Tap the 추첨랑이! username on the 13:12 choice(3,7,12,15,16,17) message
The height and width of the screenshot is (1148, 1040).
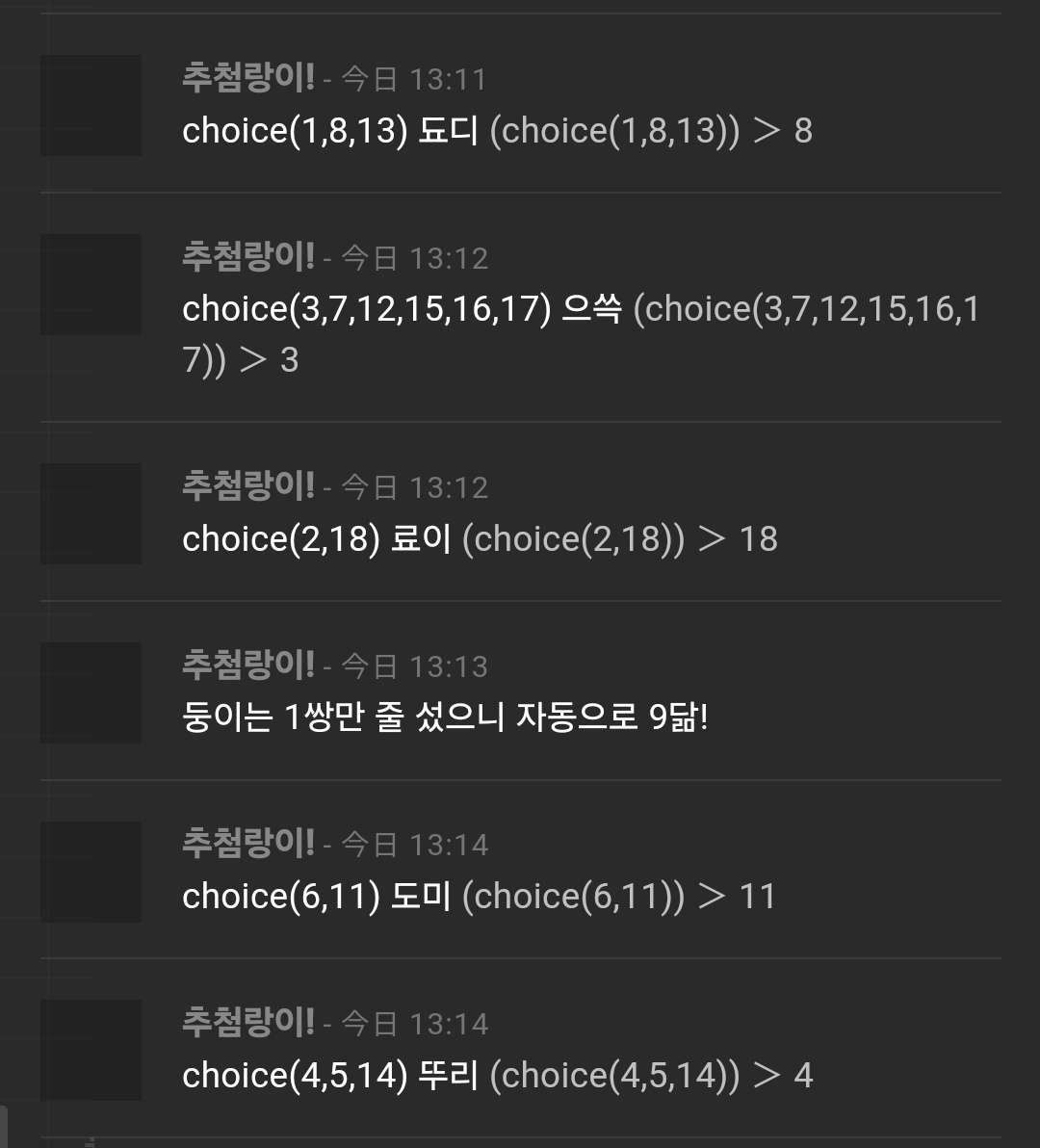click(248, 256)
